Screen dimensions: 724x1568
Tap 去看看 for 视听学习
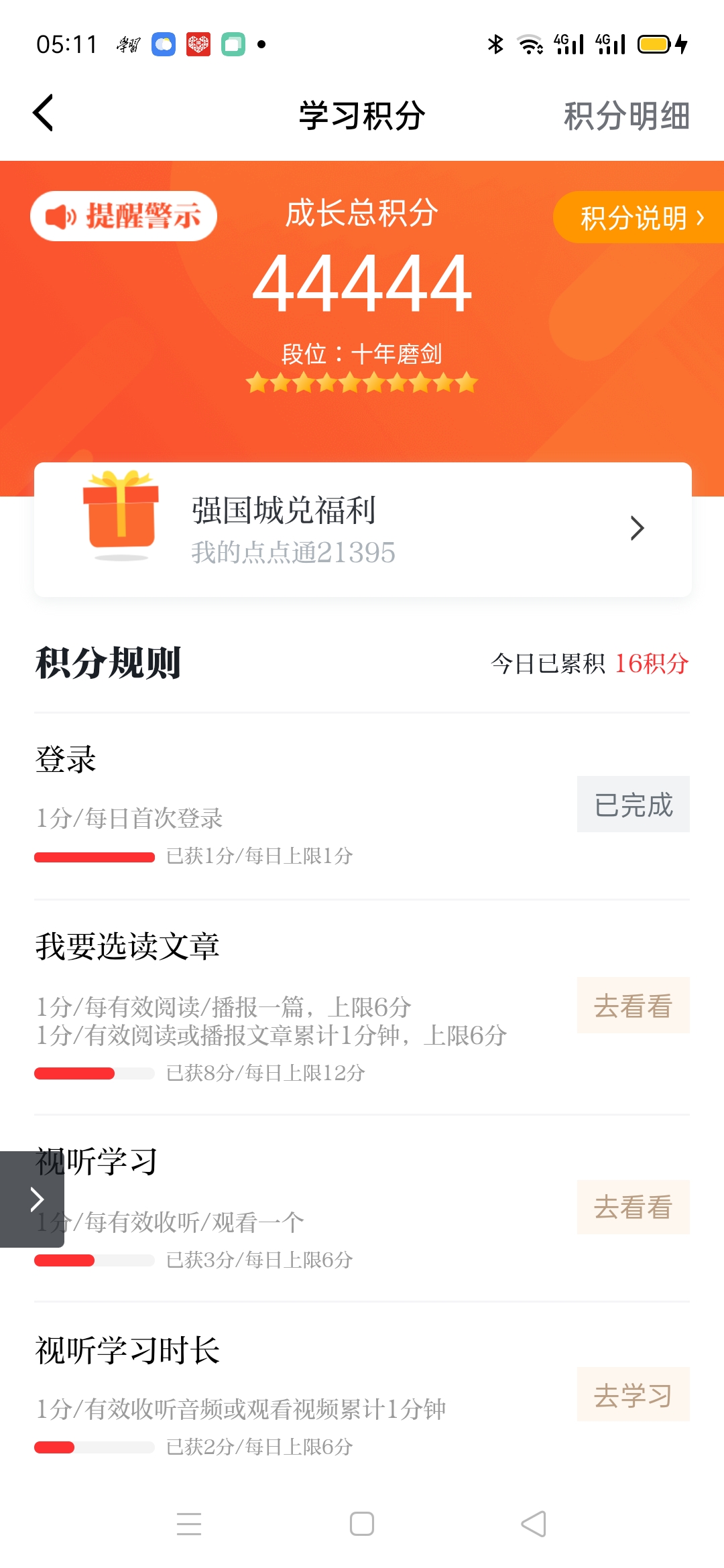pos(633,1207)
